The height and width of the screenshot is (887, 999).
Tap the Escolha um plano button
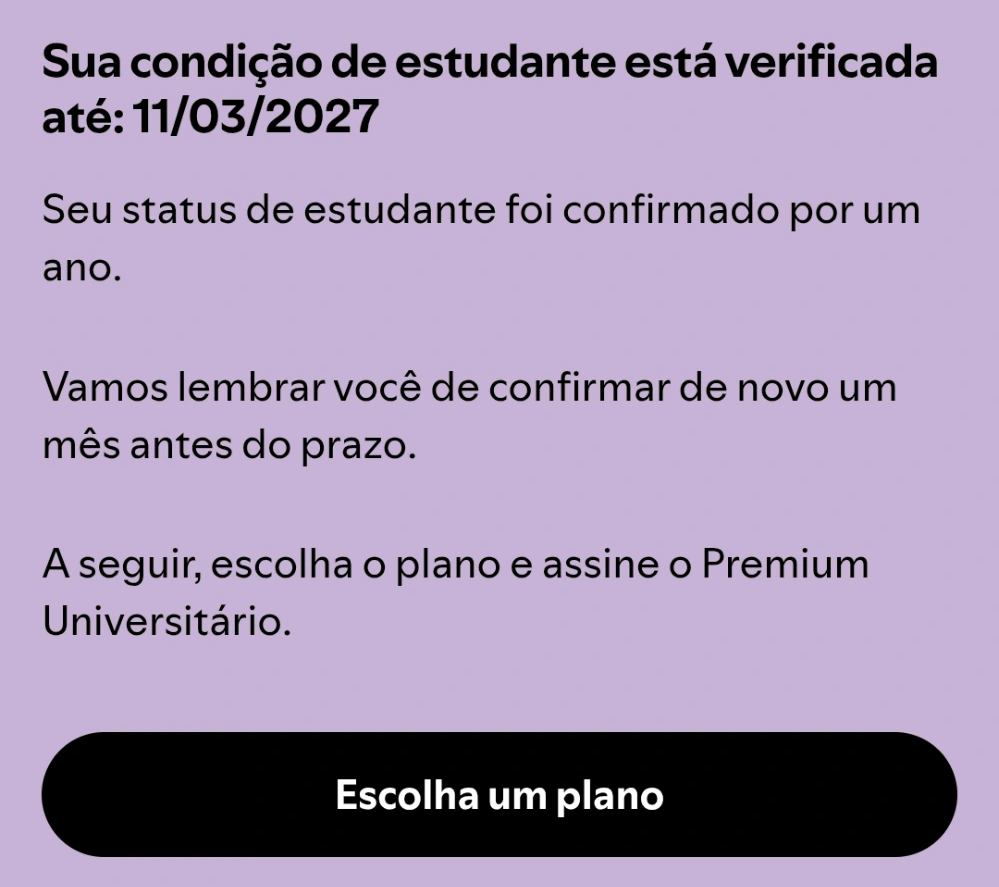499,795
